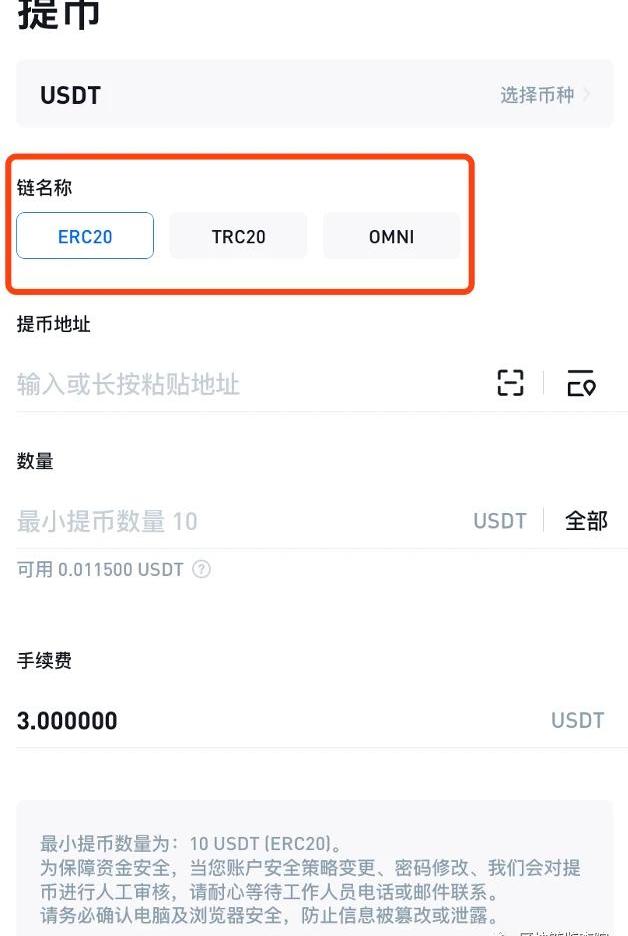Scan an address QR code
The height and width of the screenshot is (936, 628).
[510, 383]
